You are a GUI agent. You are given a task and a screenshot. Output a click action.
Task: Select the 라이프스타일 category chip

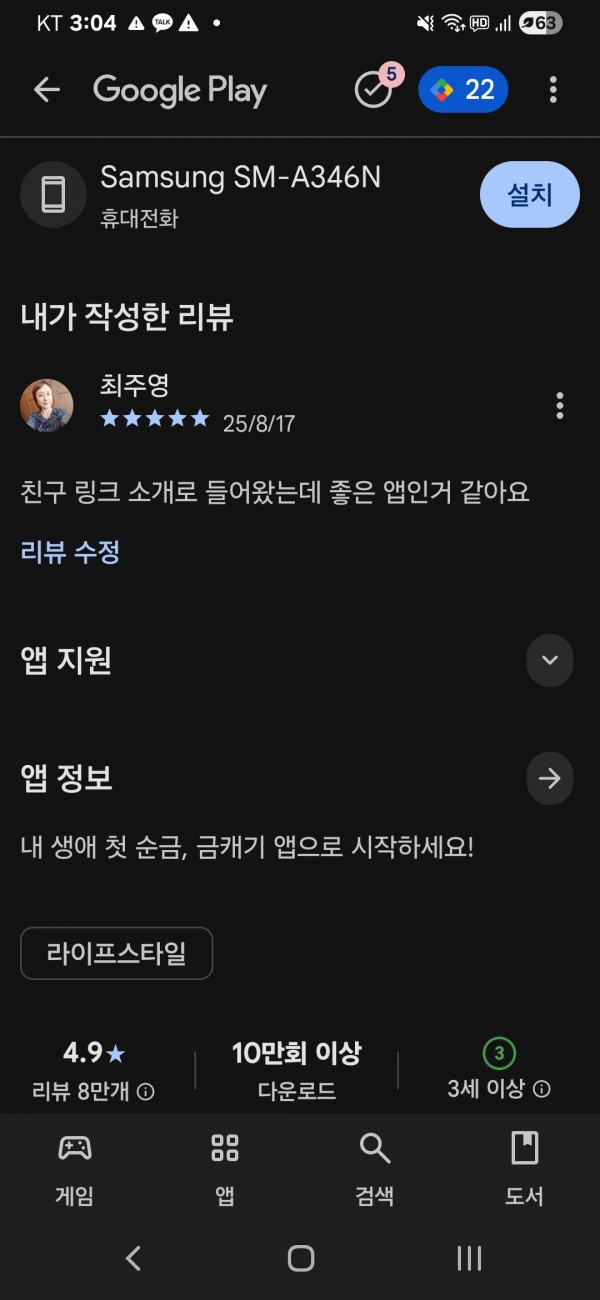(116, 953)
